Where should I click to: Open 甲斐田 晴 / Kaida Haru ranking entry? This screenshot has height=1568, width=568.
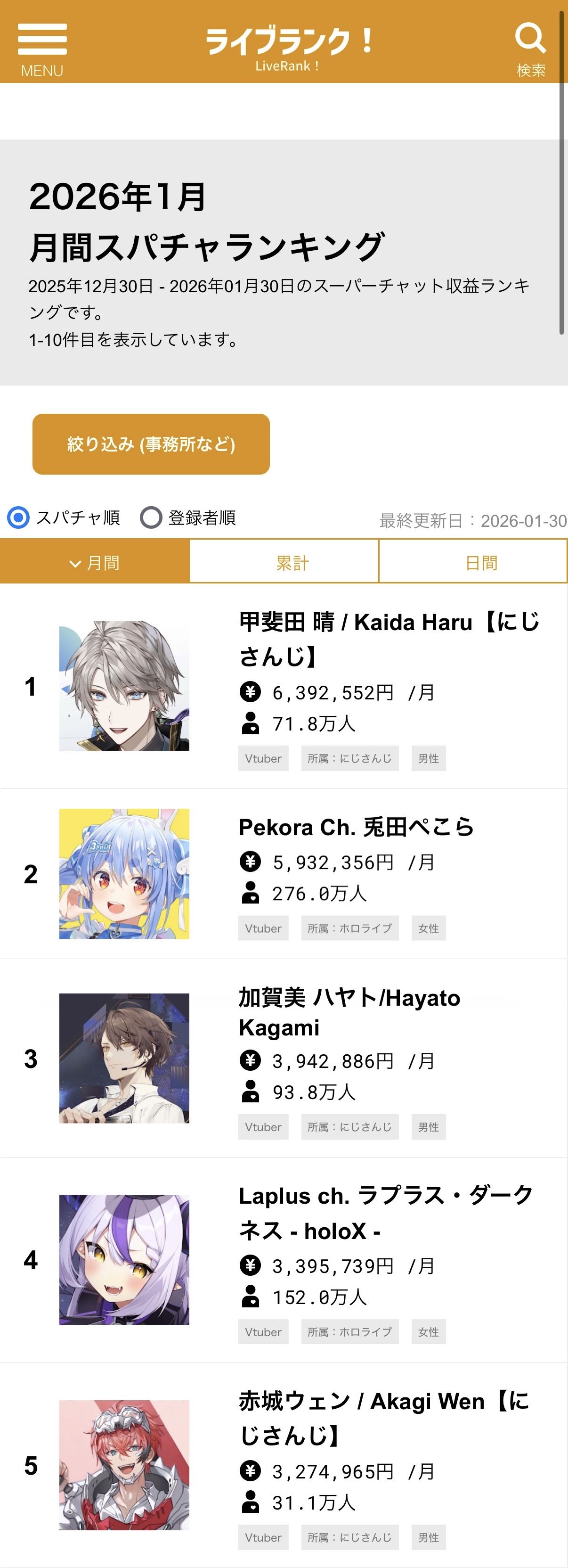[389, 639]
